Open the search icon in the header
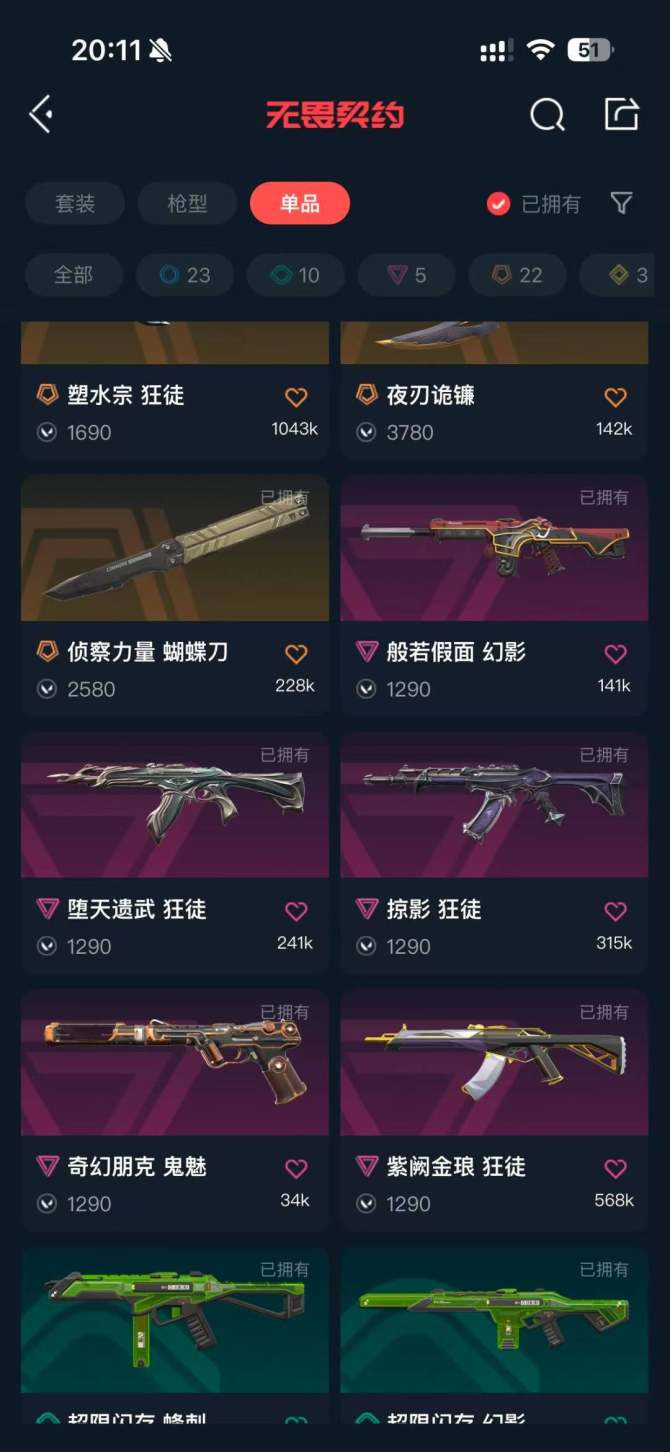The height and width of the screenshot is (1452, 670). tap(547, 115)
